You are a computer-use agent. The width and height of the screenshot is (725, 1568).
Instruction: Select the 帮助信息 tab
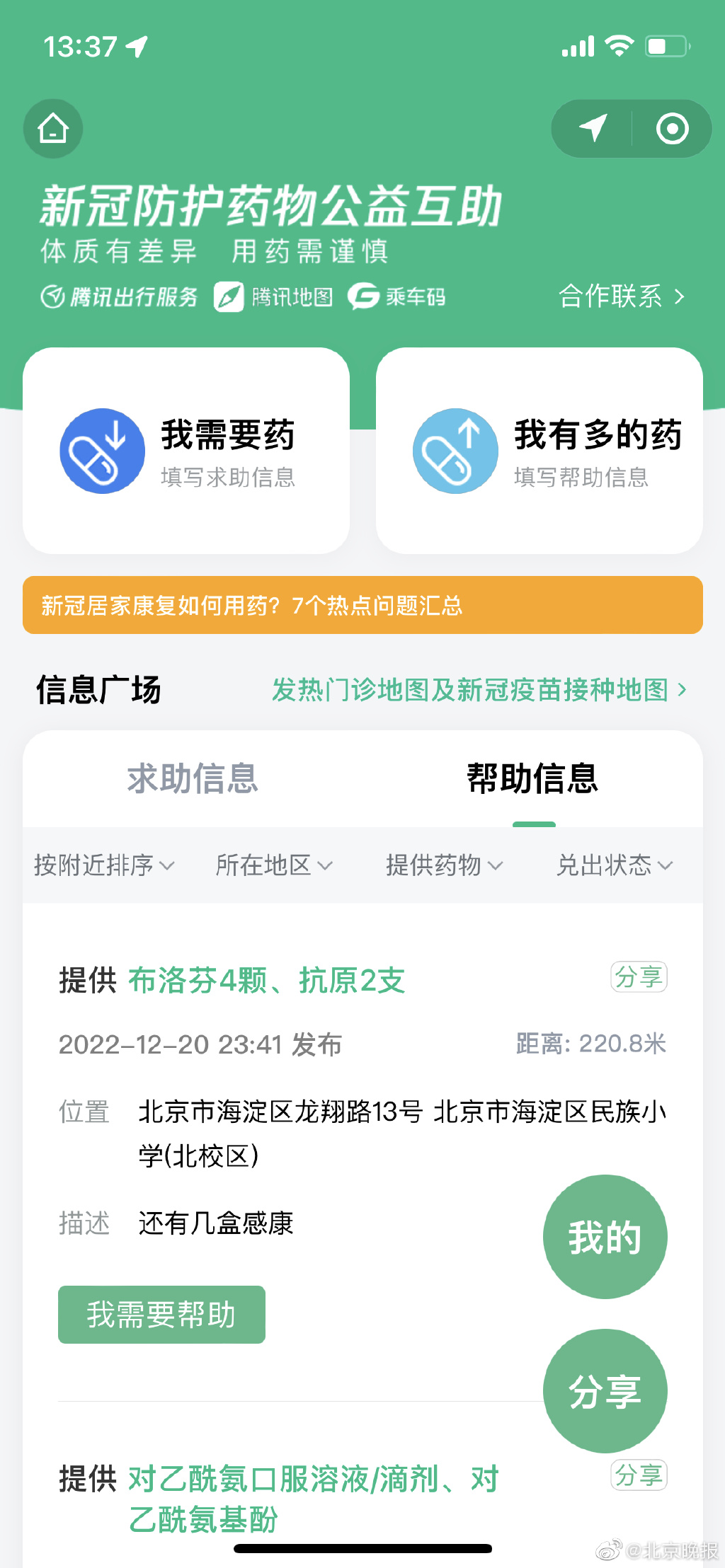click(531, 778)
